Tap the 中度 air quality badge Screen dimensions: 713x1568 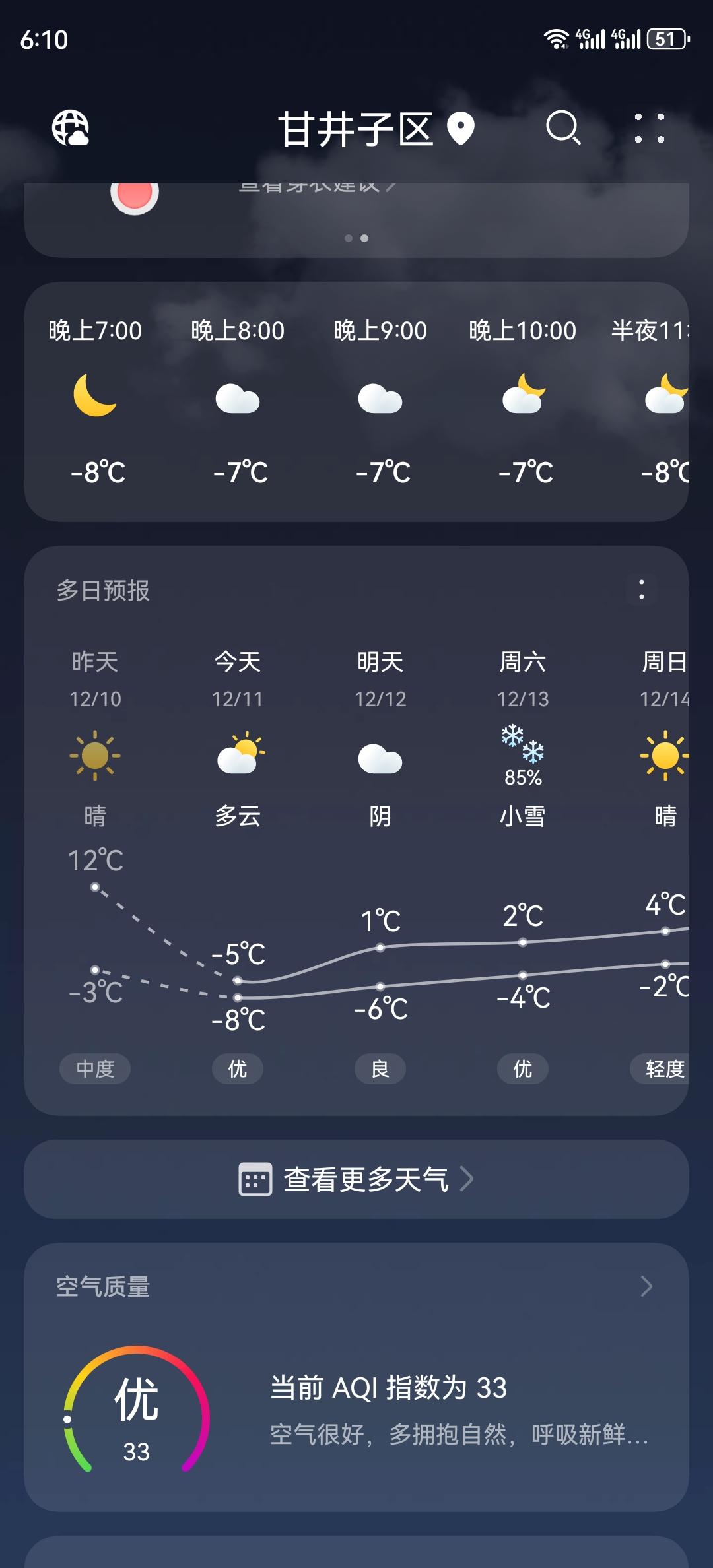click(x=94, y=1069)
